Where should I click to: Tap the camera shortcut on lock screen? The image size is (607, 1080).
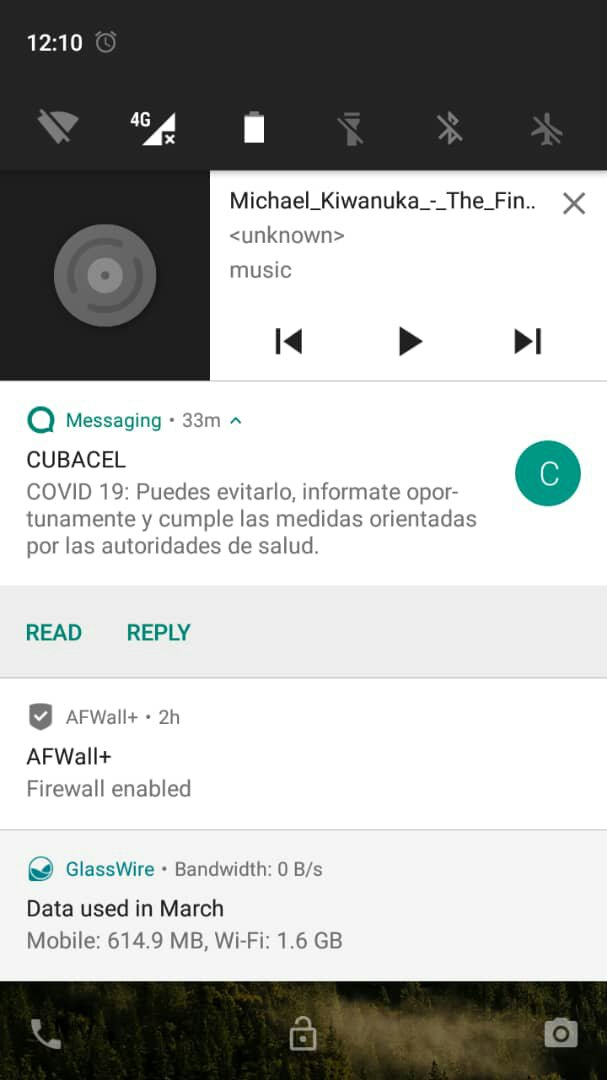(x=561, y=1034)
